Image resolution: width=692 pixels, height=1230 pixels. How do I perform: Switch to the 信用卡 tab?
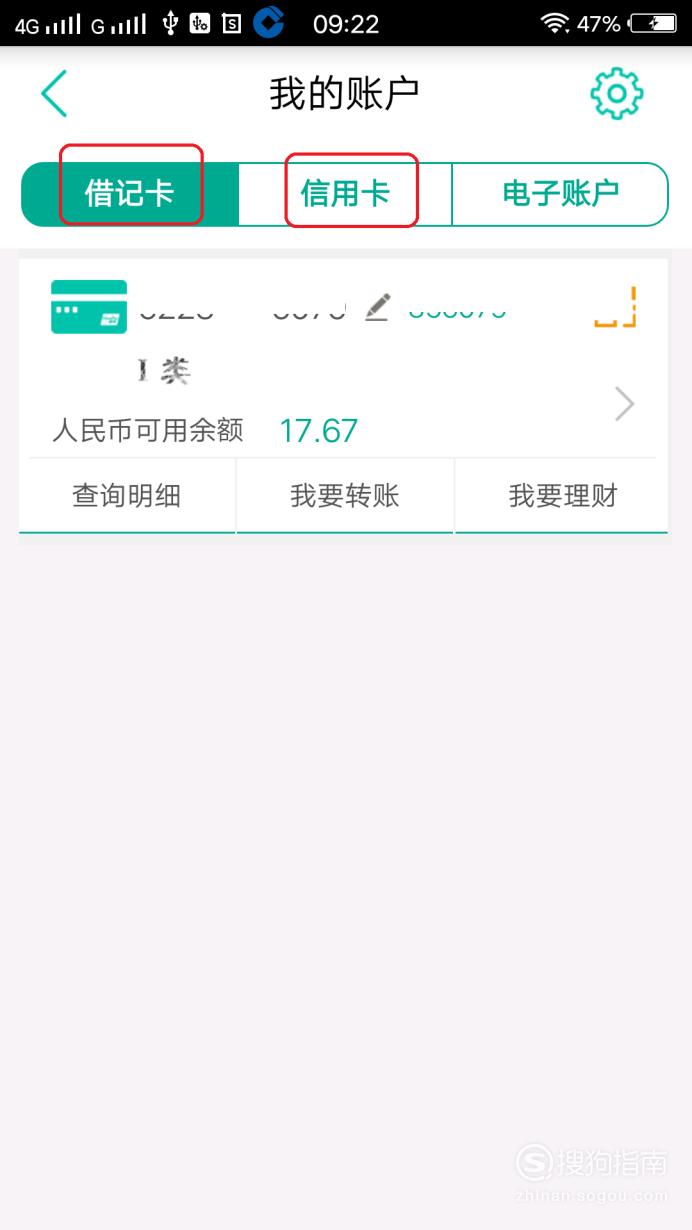pos(345,194)
